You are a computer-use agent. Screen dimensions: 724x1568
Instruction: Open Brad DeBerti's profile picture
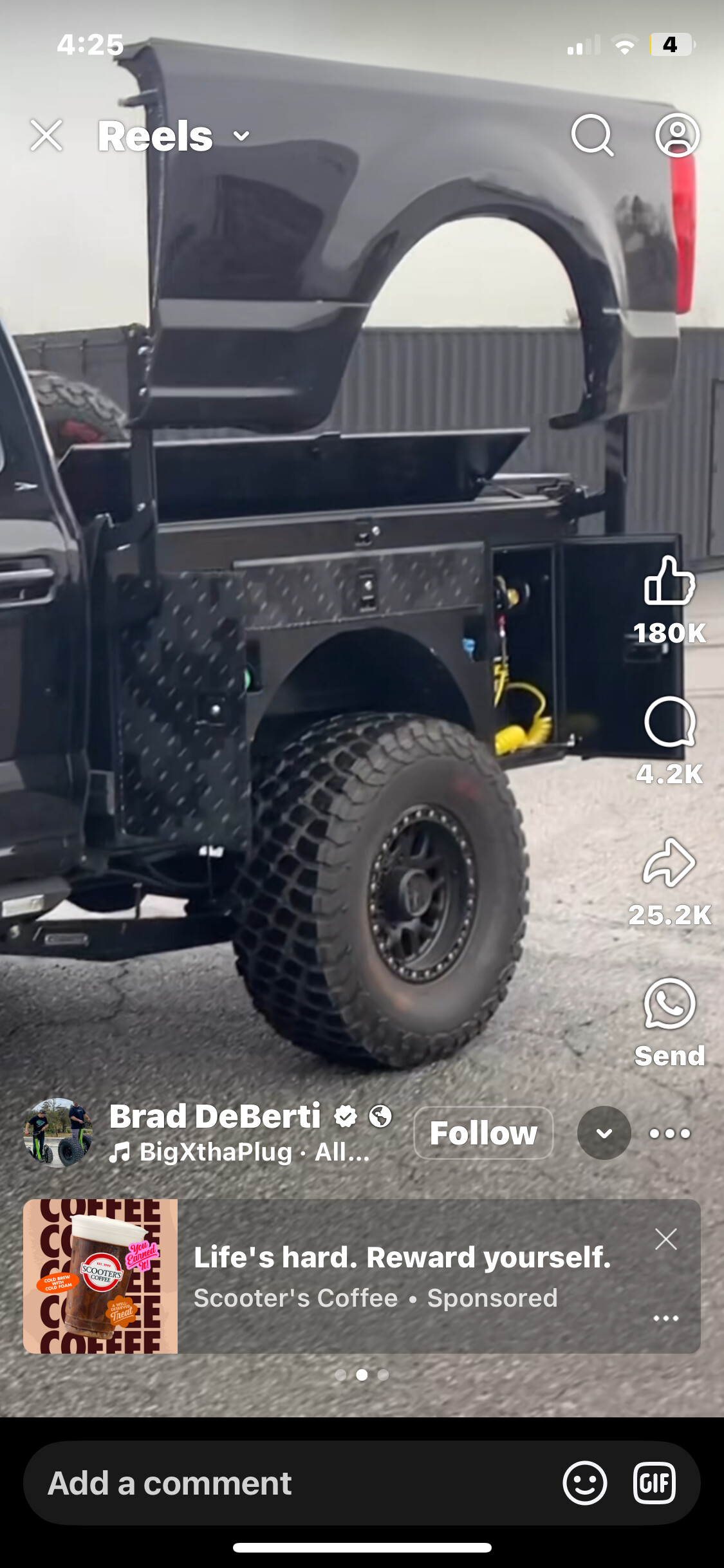coord(58,1133)
